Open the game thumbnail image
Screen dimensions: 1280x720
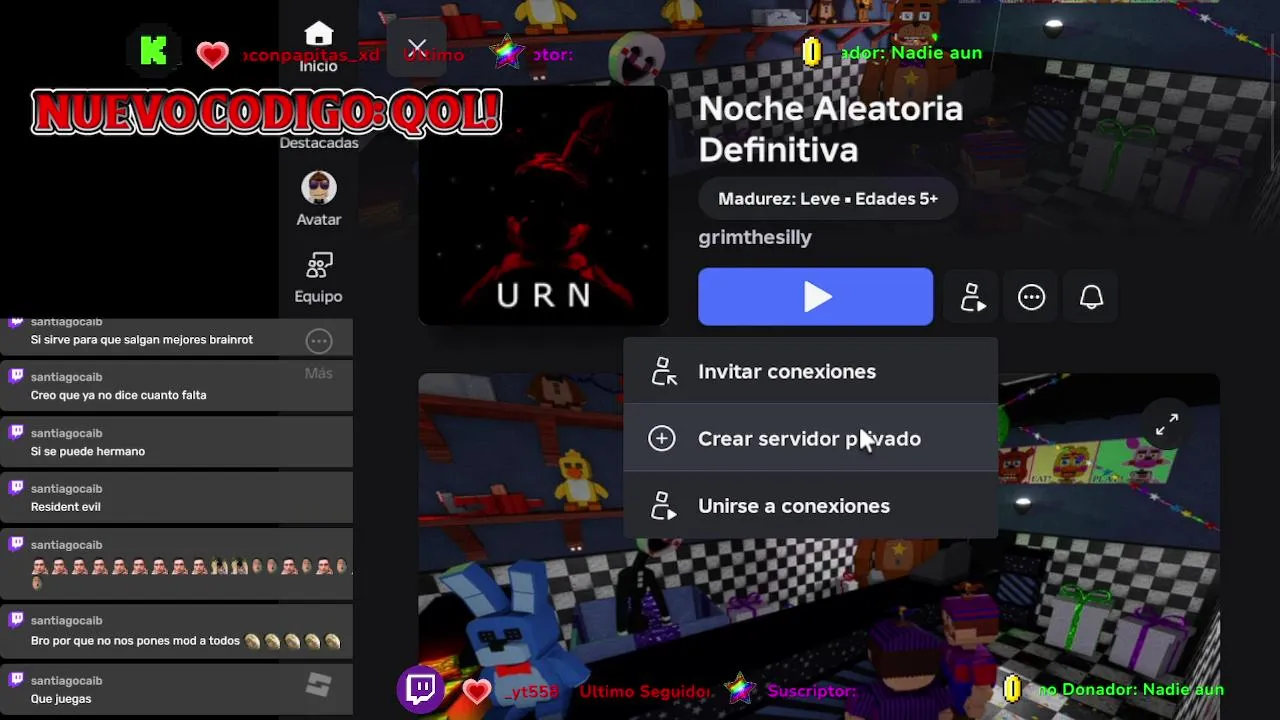click(x=543, y=207)
